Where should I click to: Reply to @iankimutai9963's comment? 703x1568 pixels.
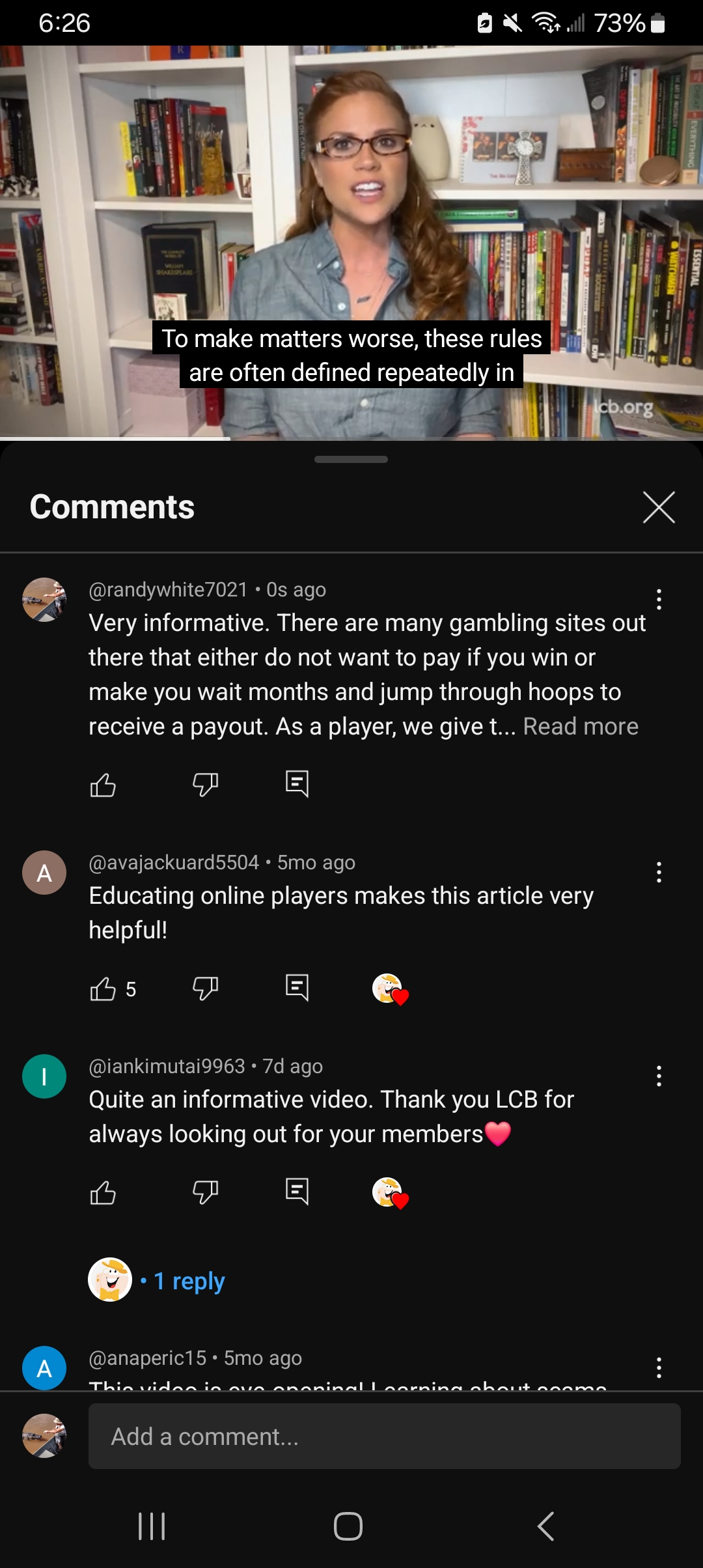pyautogui.click(x=297, y=1192)
